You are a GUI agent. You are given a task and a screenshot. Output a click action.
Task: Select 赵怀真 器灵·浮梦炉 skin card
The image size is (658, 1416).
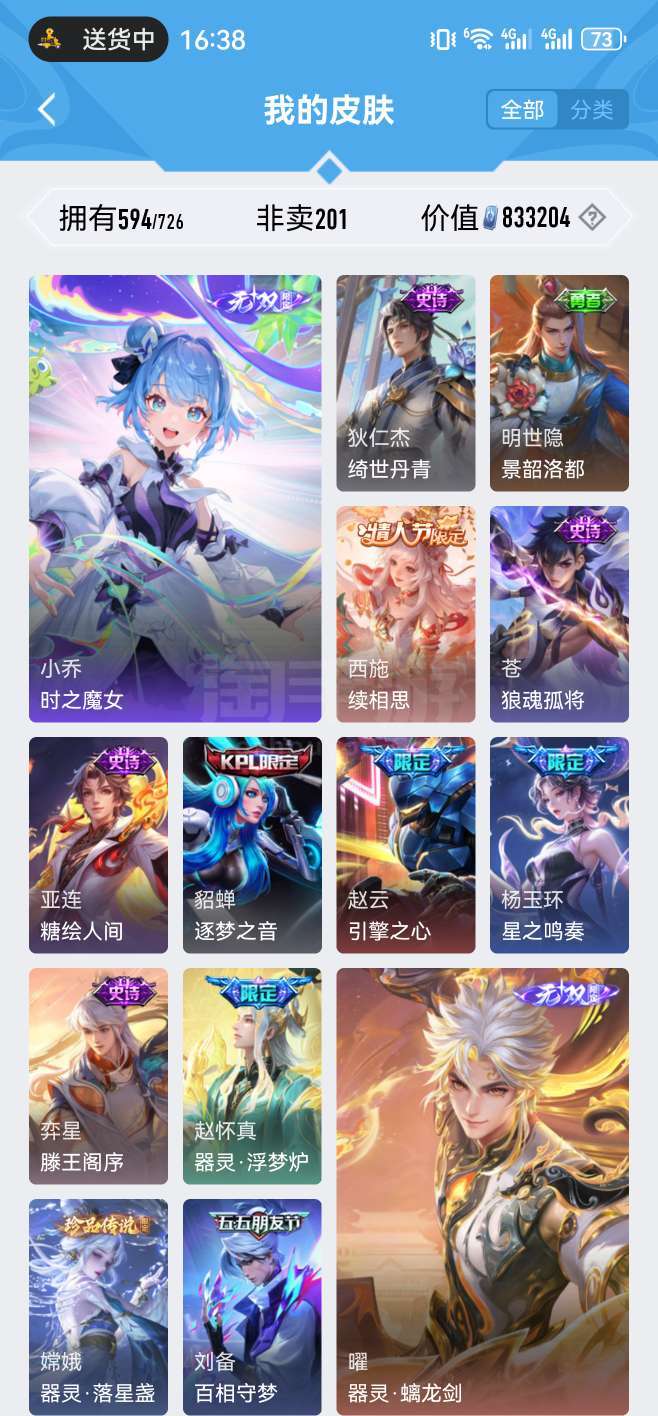pos(252,1076)
